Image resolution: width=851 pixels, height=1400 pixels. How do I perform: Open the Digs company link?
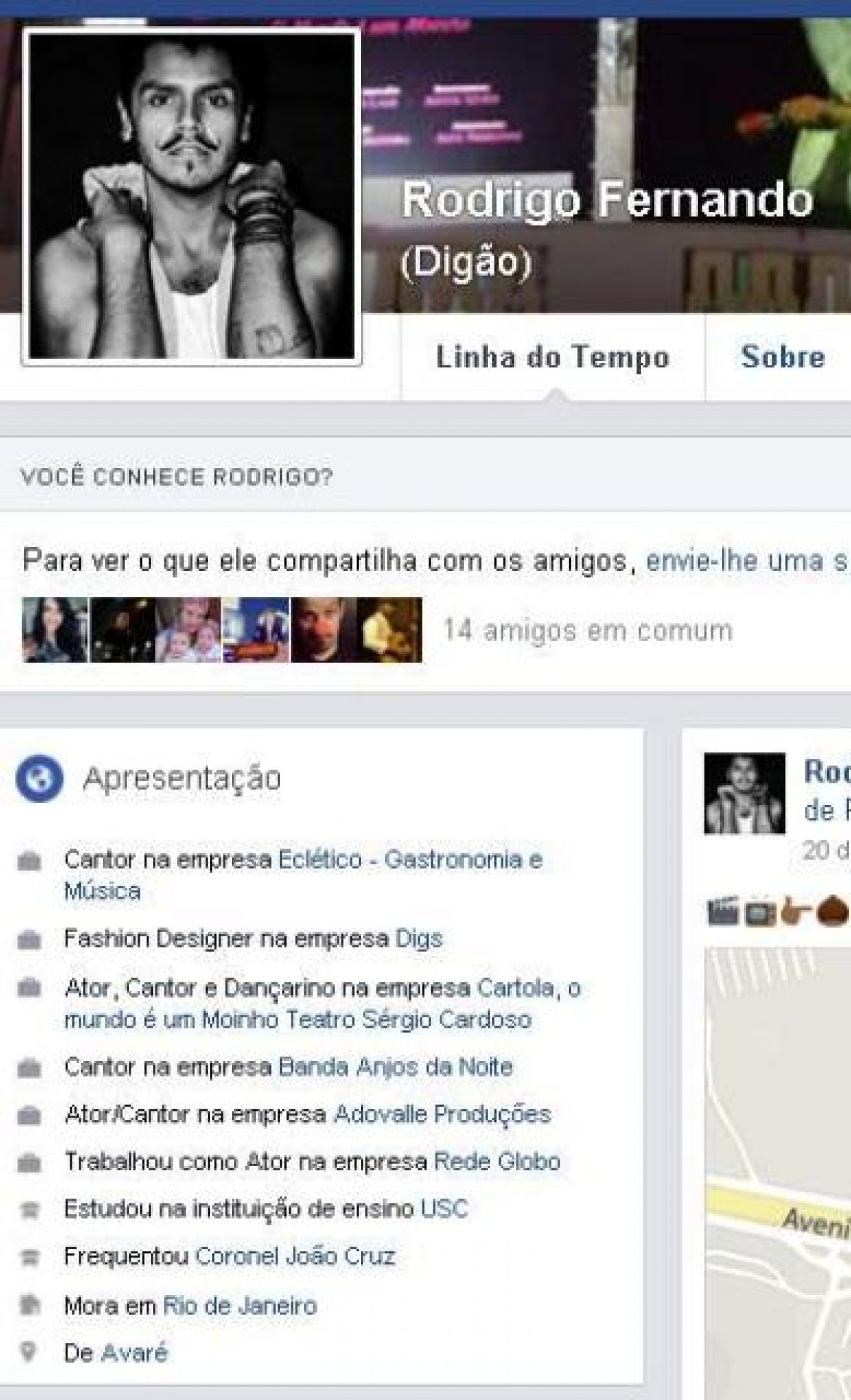tap(418, 939)
